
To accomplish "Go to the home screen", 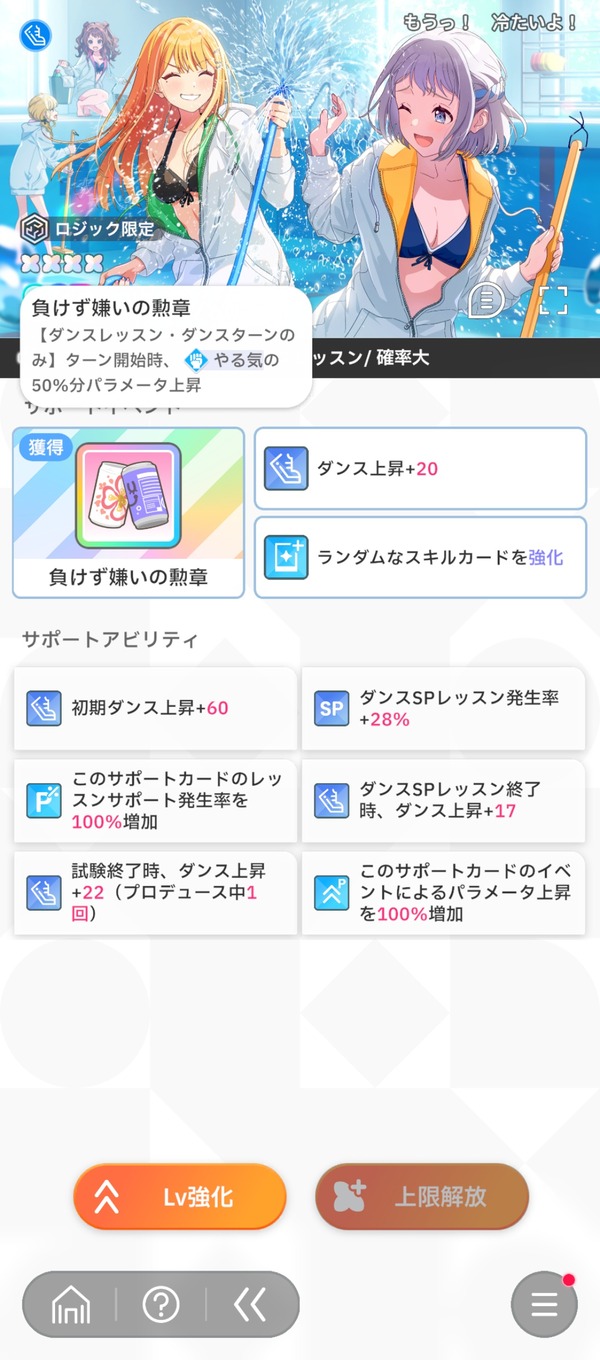I will click(x=70, y=1304).
